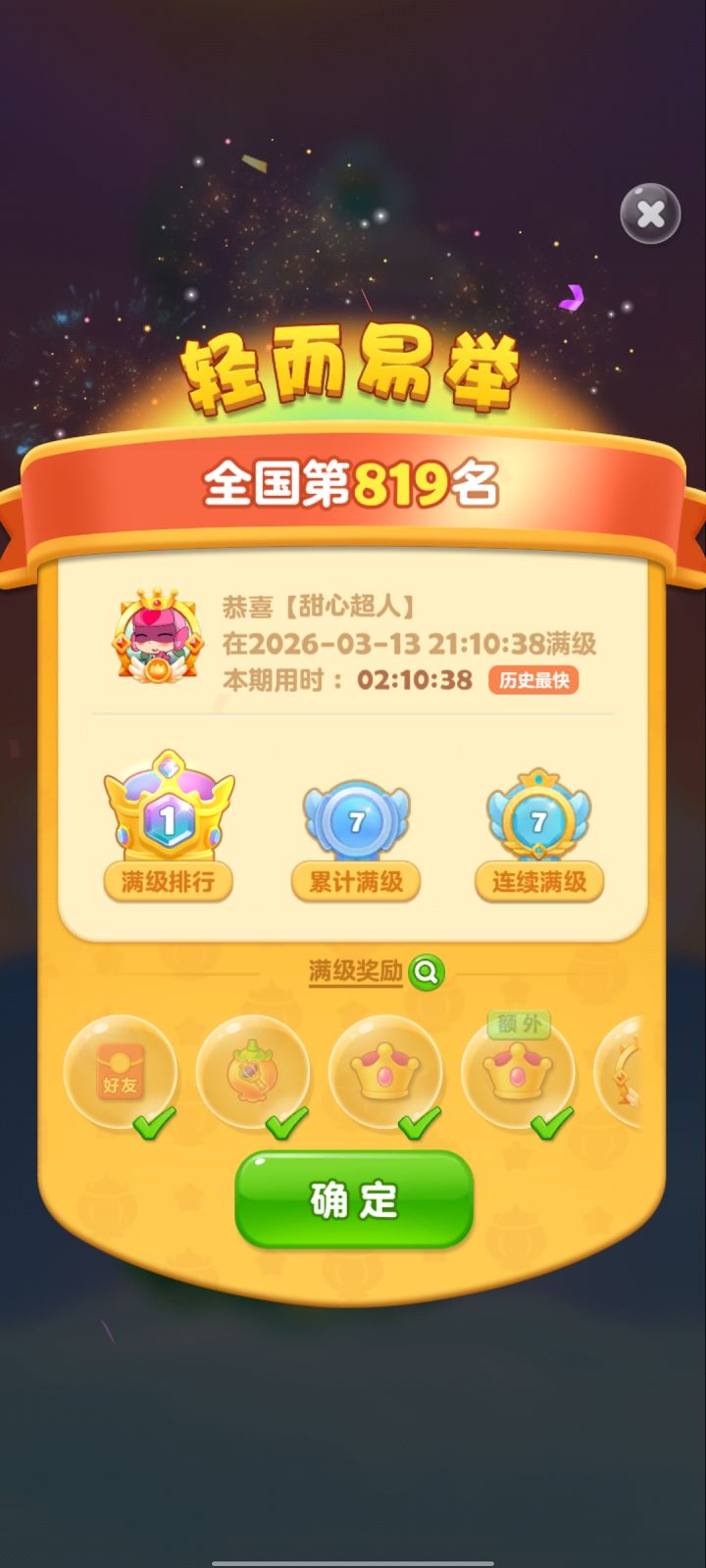This screenshot has width=706, height=1568.
Task: Click the 好友 red envelope reward bubble
Action: point(121,1073)
